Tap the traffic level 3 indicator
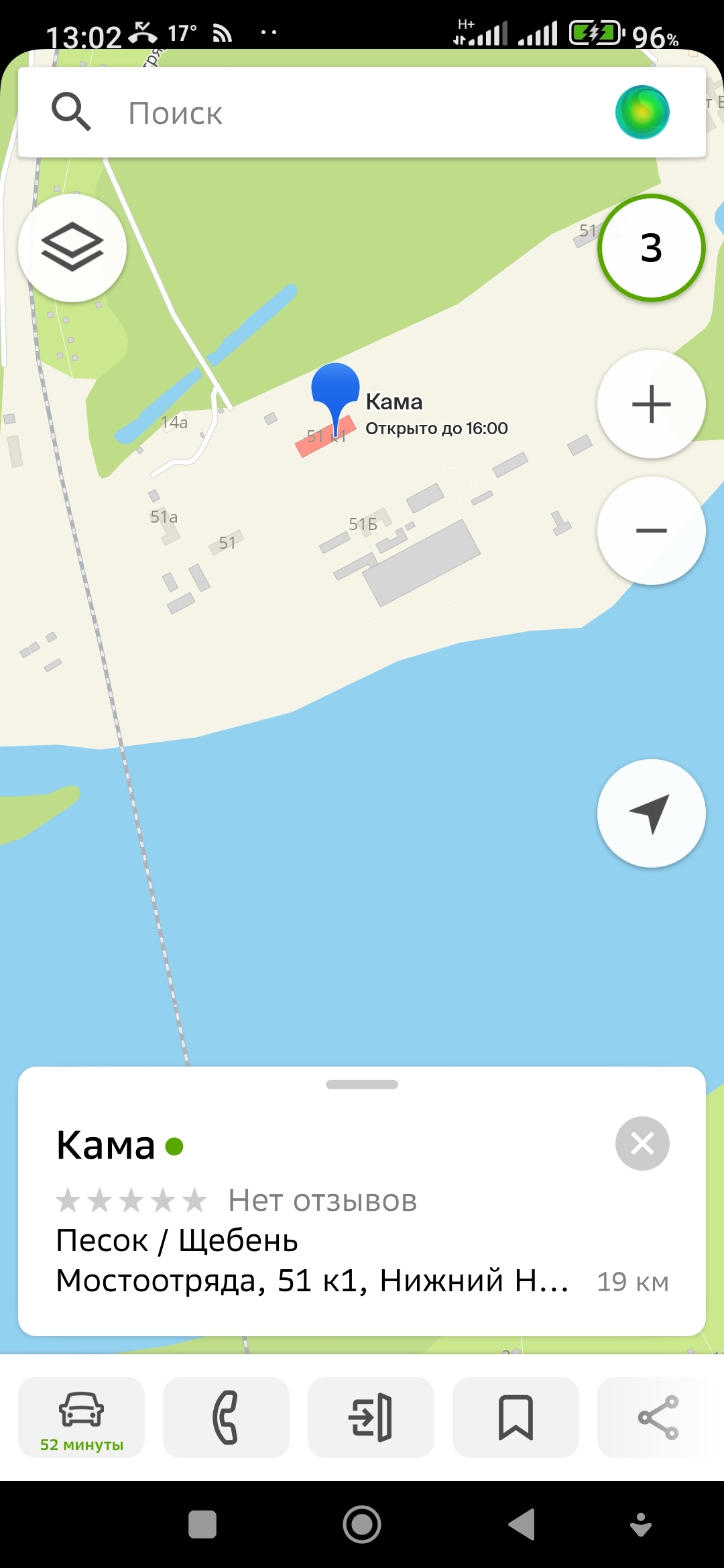The width and height of the screenshot is (724, 1568). pos(651,248)
